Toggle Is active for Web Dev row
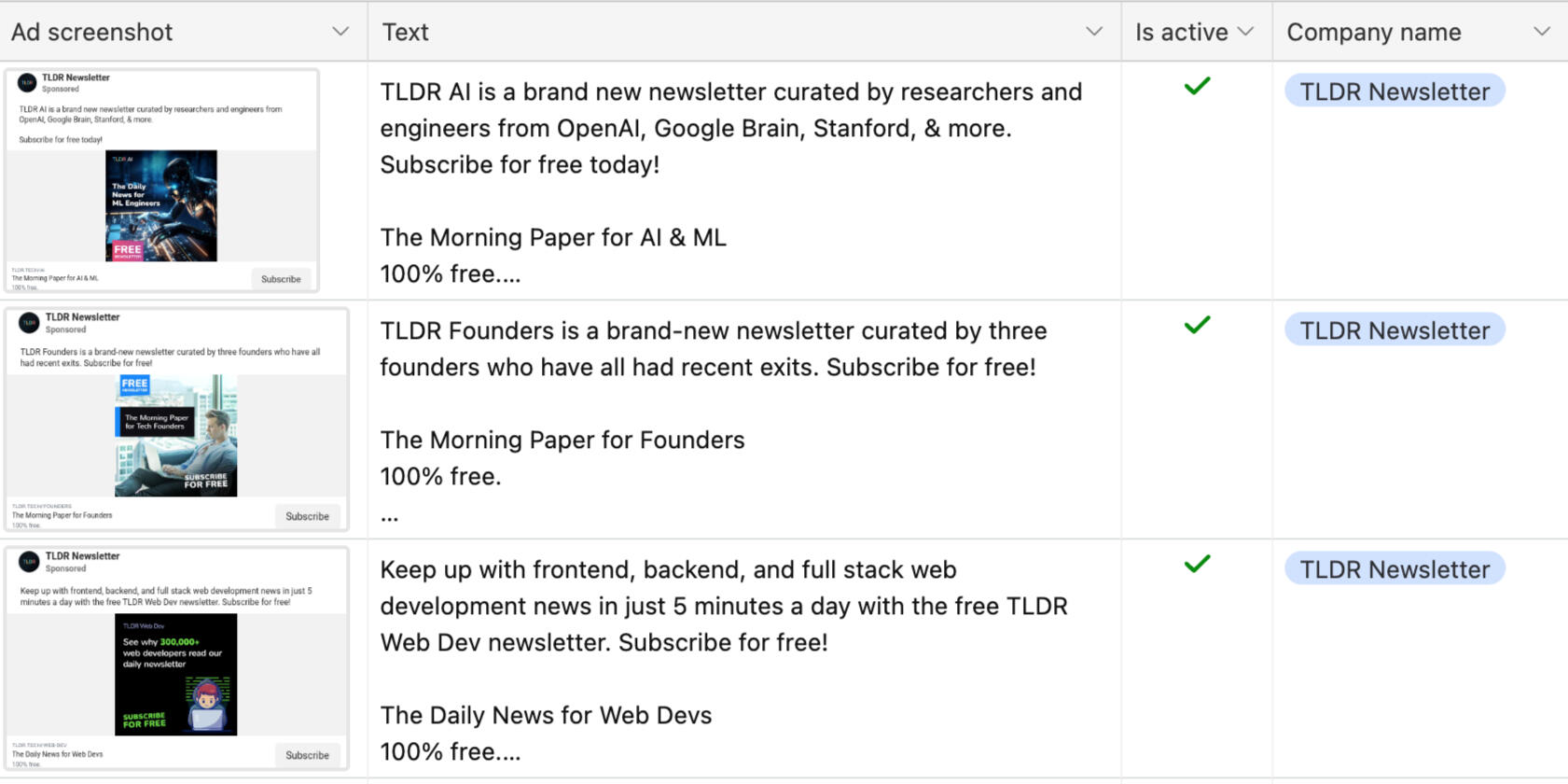Image resolution: width=1568 pixels, height=784 pixels. pyautogui.click(x=1197, y=565)
